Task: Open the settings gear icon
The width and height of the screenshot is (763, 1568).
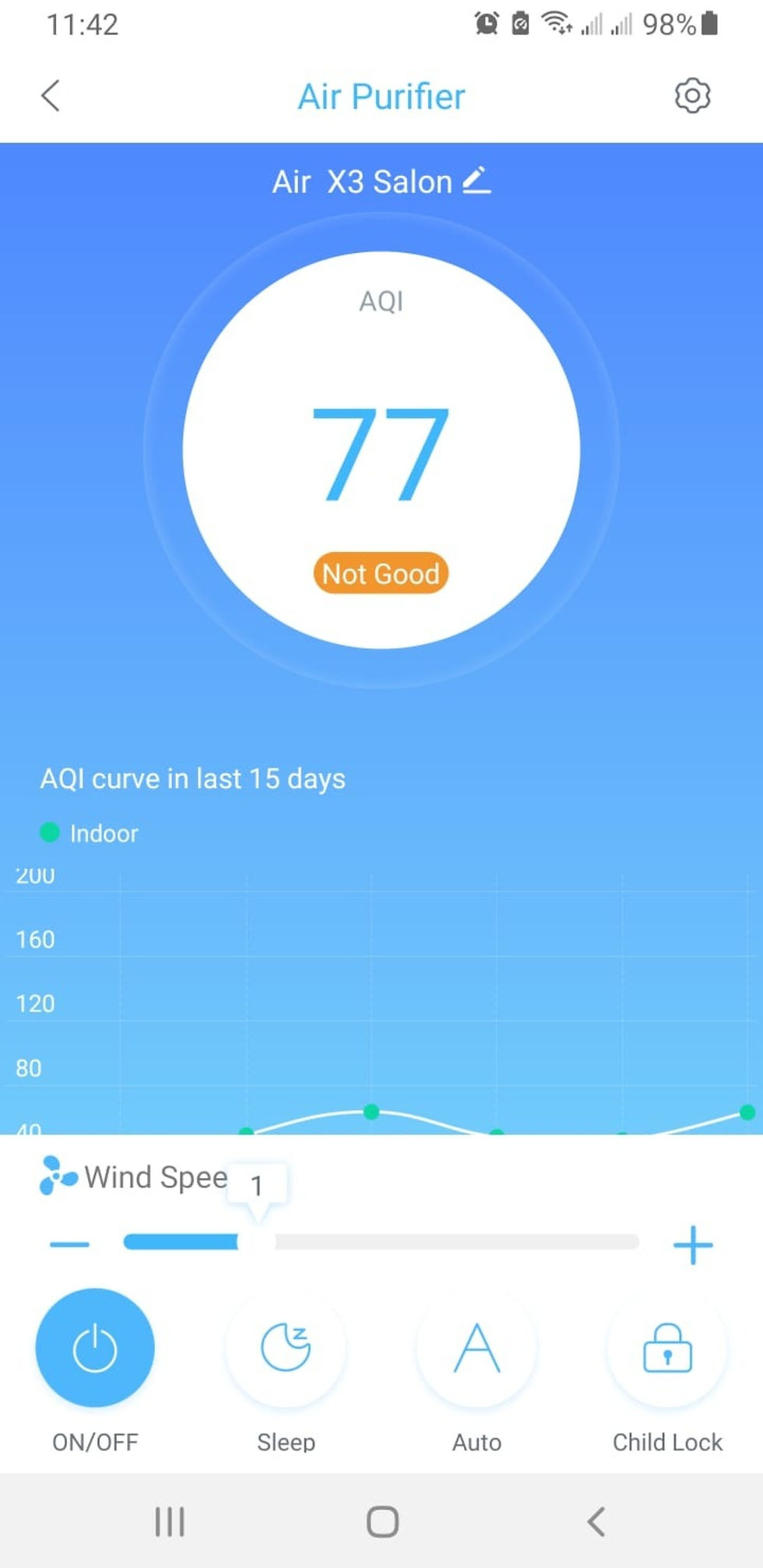Action: click(692, 96)
